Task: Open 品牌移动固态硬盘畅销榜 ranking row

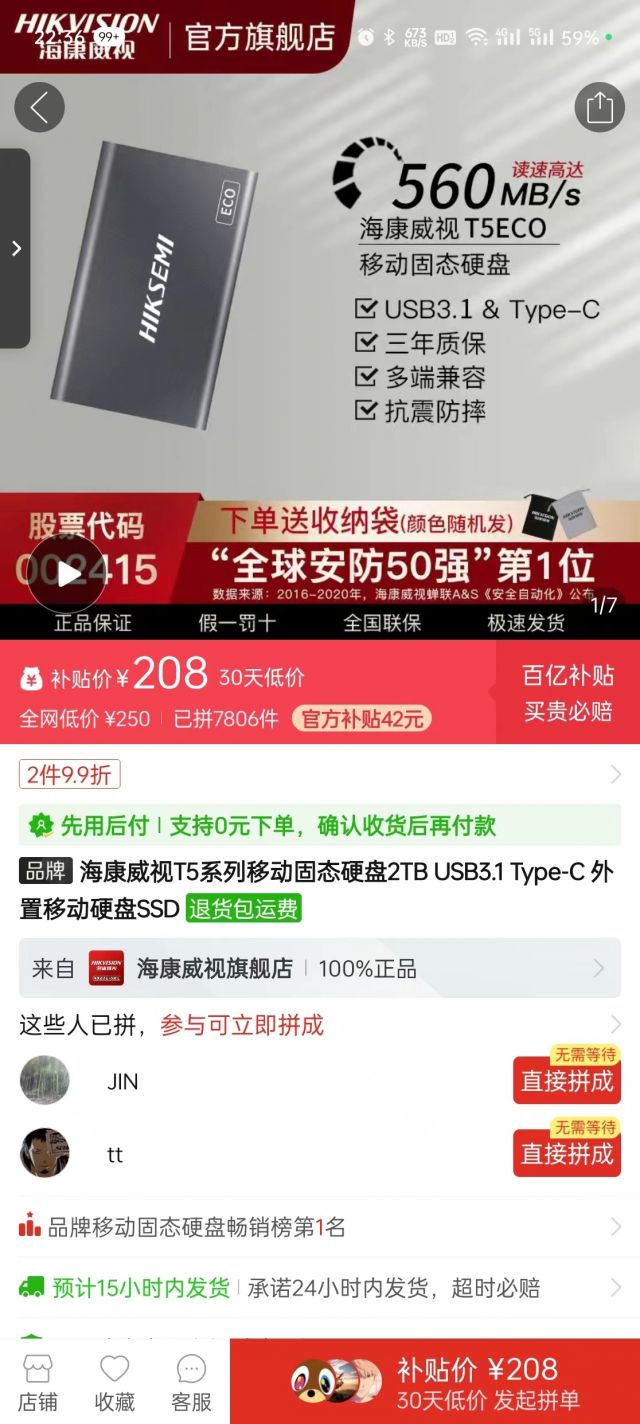Action: (320, 1227)
